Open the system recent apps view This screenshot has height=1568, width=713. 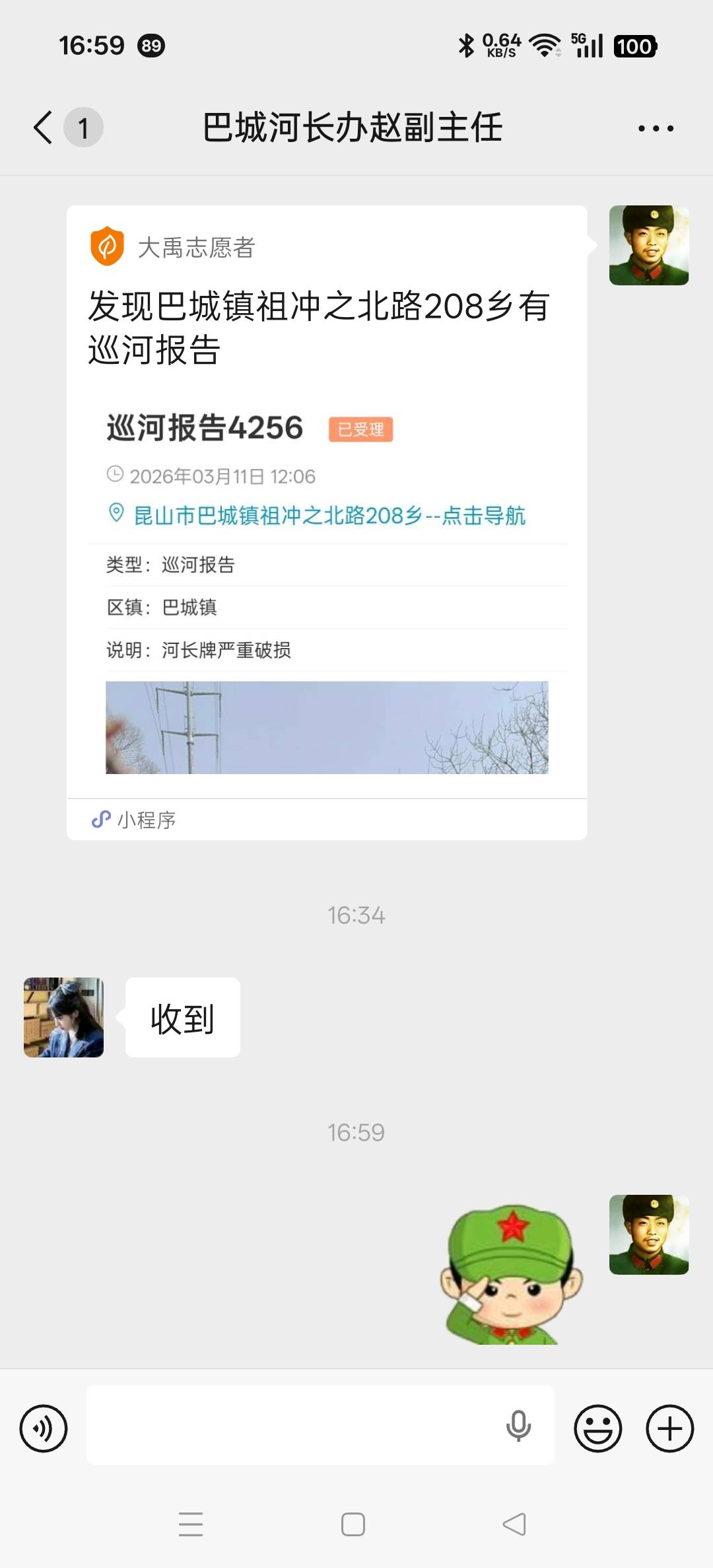point(191,1524)
